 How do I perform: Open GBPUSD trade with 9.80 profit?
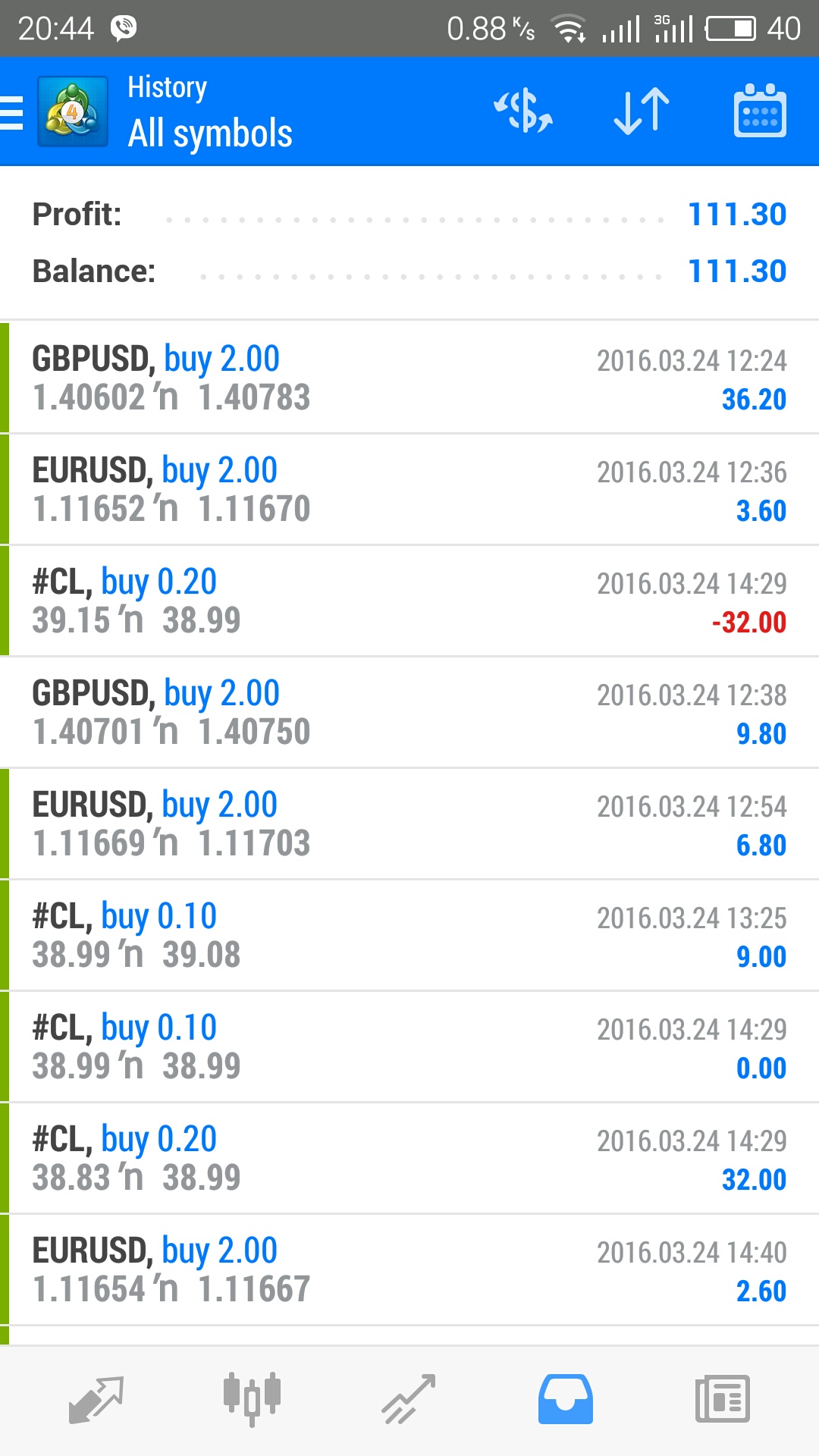409,712
